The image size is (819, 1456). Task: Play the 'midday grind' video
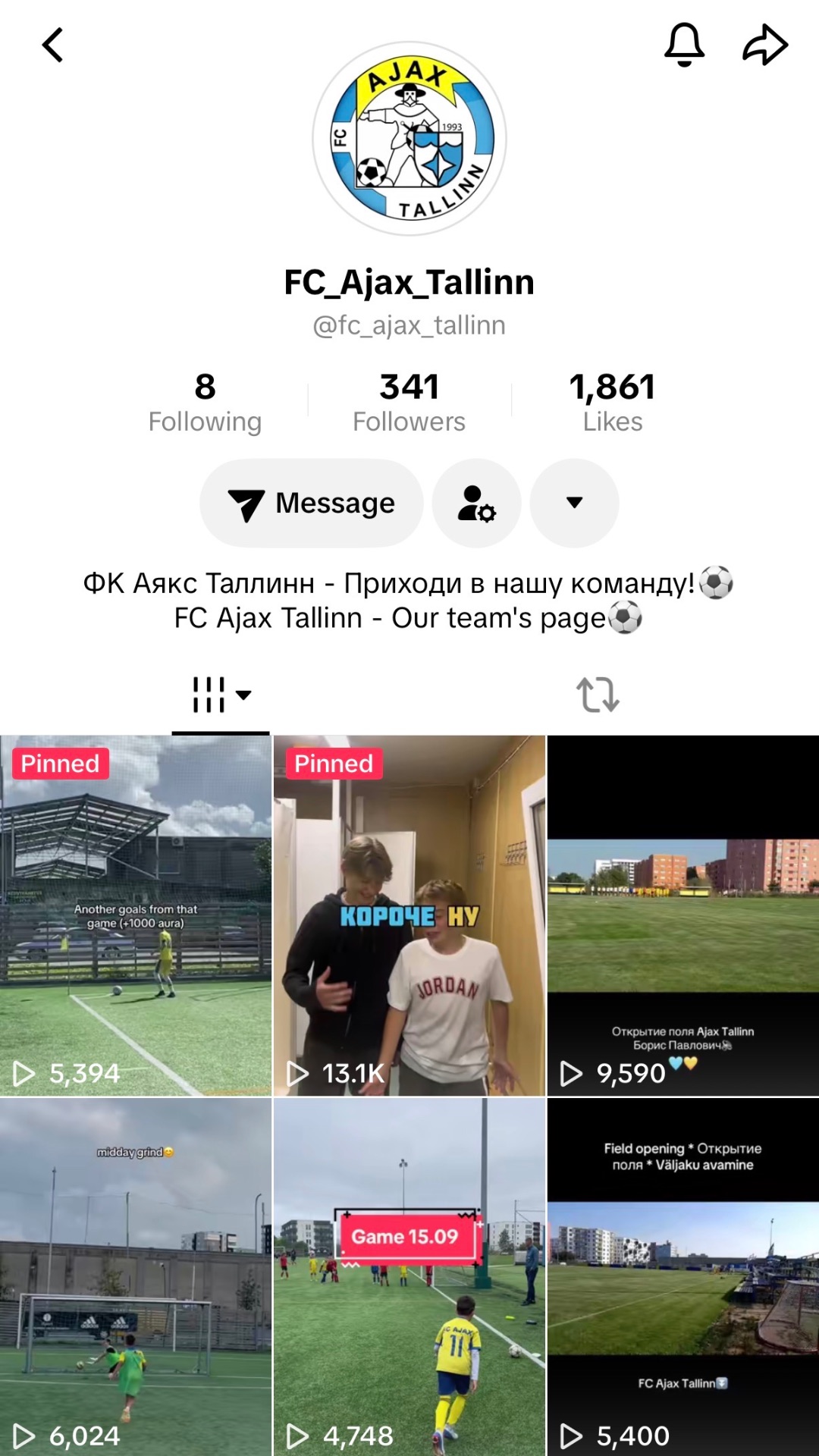pyautogui.click(x=136, y=1277)
